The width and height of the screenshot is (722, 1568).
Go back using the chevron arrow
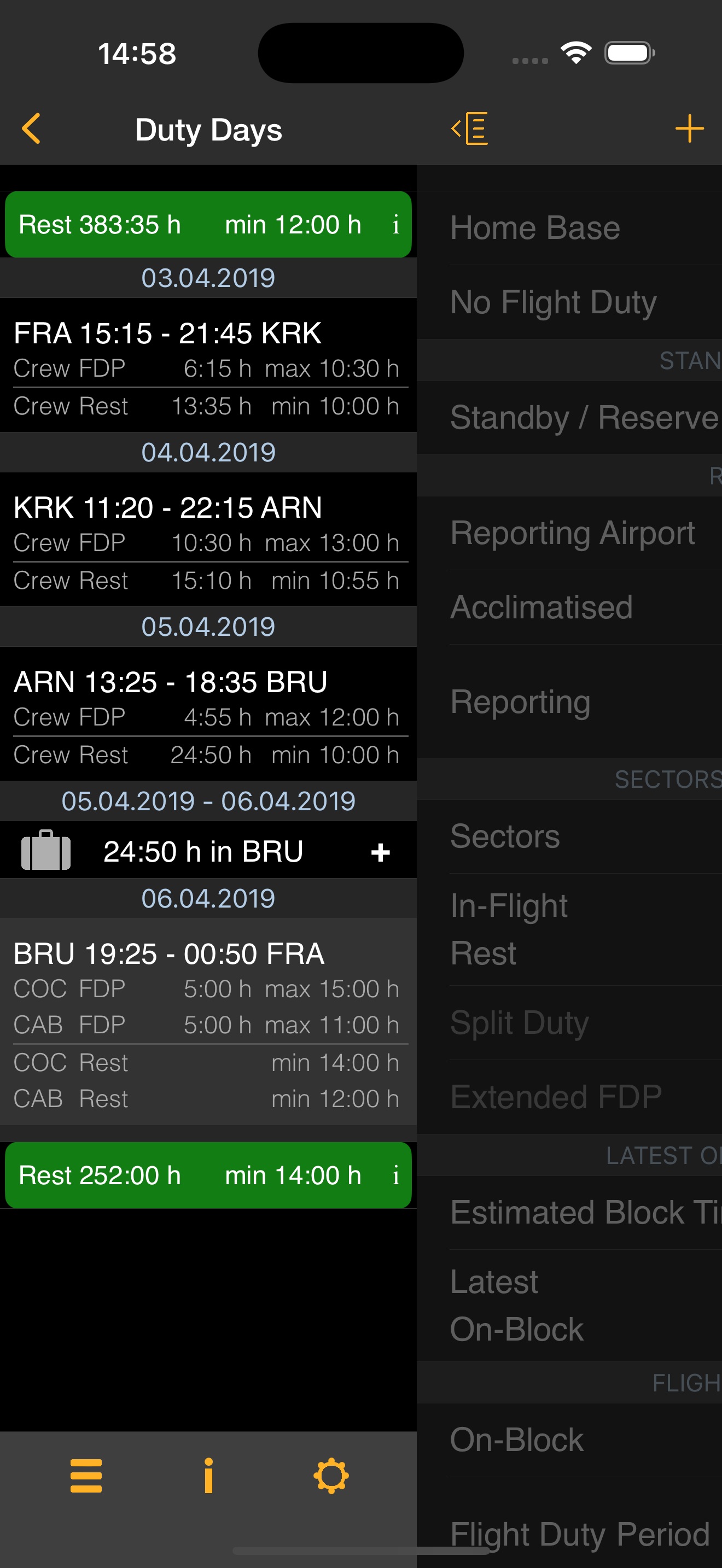click(31, 128)
